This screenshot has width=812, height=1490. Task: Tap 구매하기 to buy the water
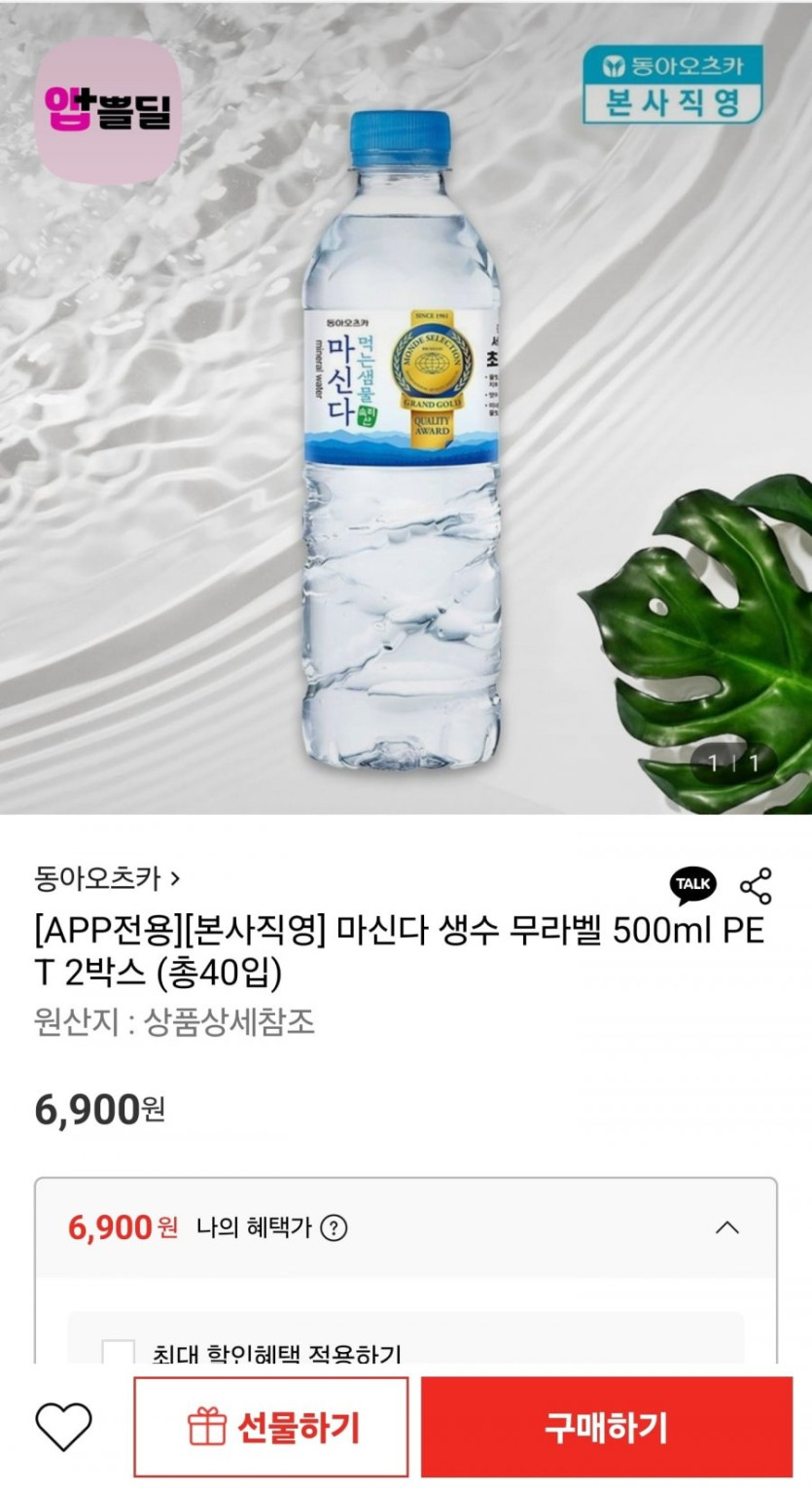tap(607, 1427)
